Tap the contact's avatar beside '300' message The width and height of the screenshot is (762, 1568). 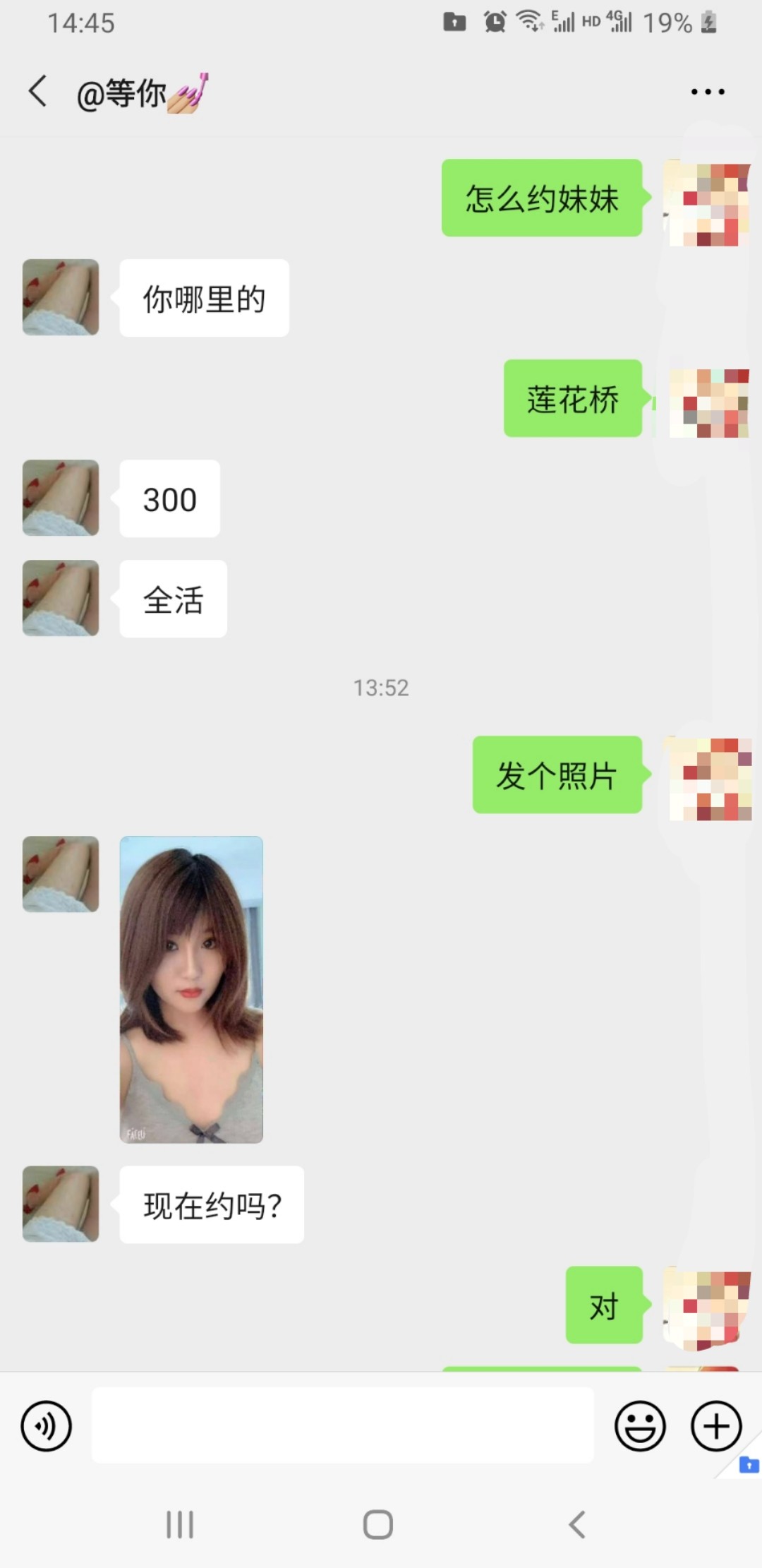pos(60,498)
